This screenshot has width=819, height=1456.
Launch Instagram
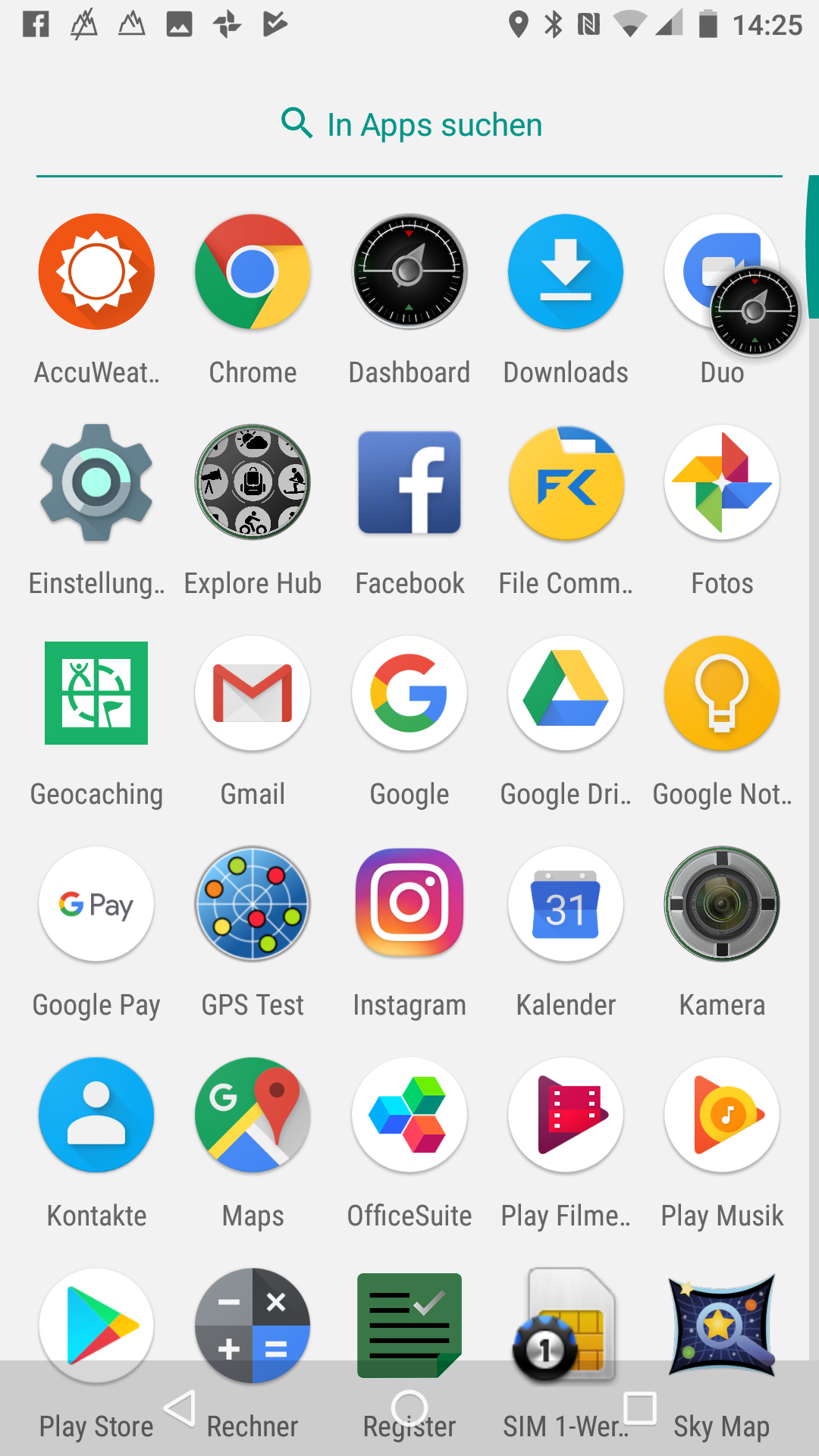(409, 904)
